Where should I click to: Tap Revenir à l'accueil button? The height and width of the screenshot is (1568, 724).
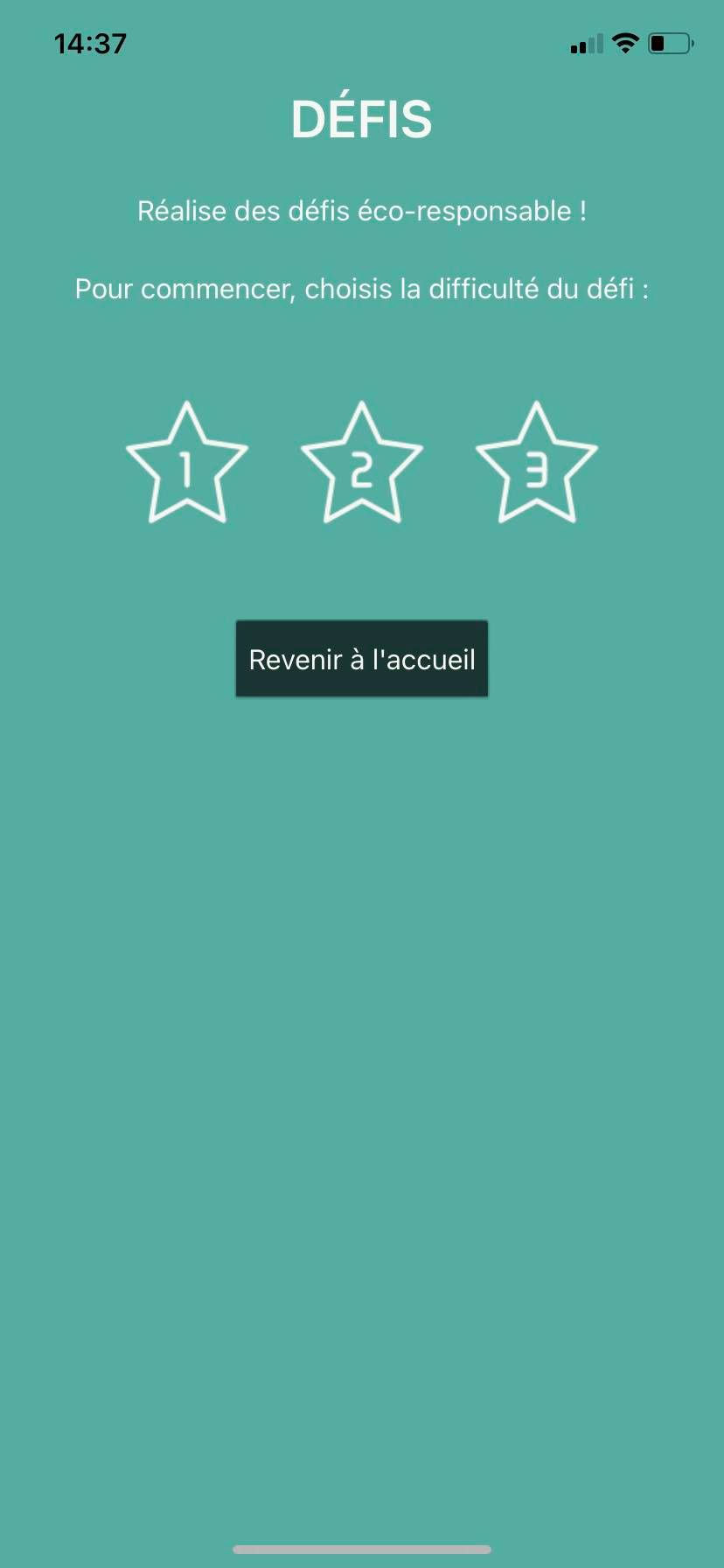(x=361, y=659)
